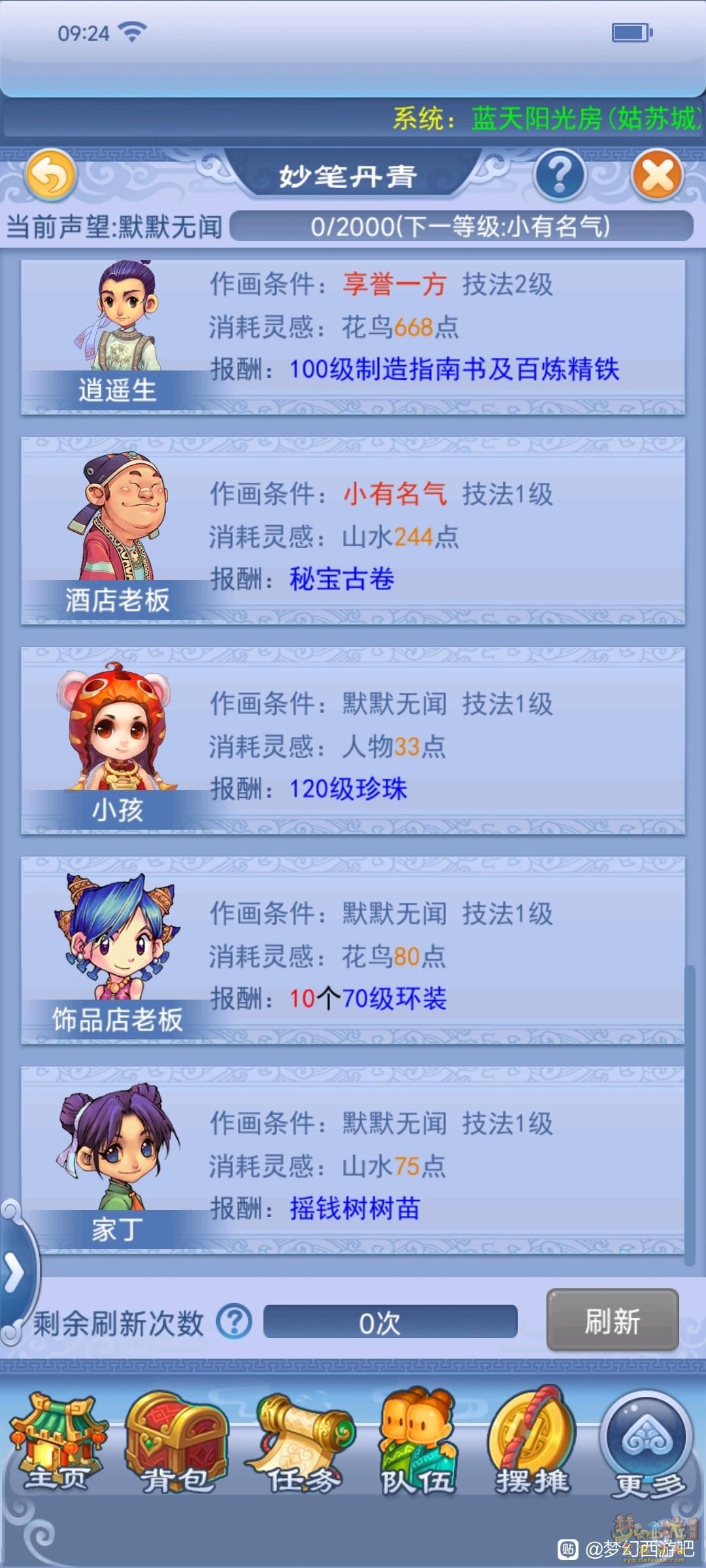The width and height of the screenshot is (706, 1568).
Task: Show help for 剩余刷新次数
Action: [234, 1321]
